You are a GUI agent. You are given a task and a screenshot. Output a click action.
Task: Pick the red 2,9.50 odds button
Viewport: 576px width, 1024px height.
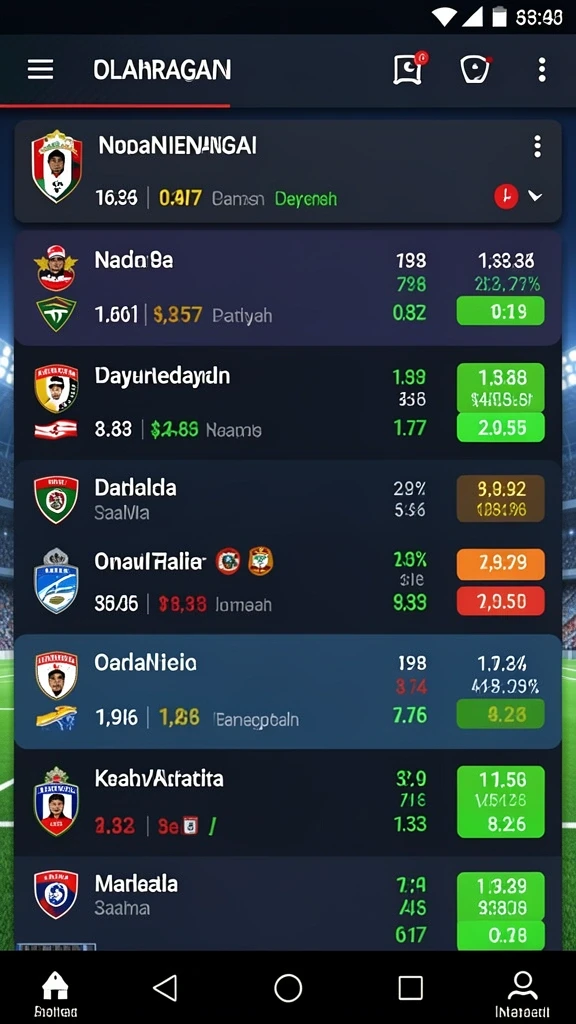point(500,601)
